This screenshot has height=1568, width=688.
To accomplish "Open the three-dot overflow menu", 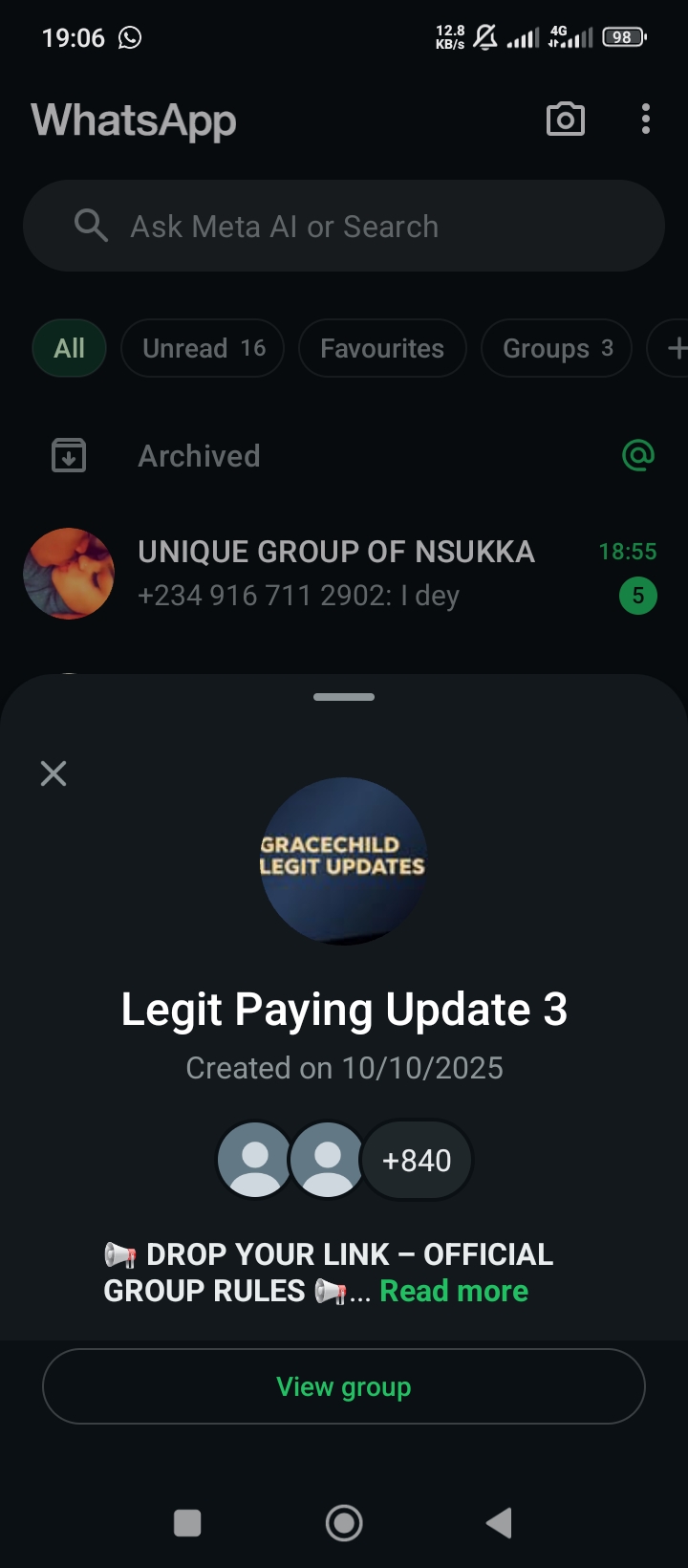I will (x=646, y=120).
